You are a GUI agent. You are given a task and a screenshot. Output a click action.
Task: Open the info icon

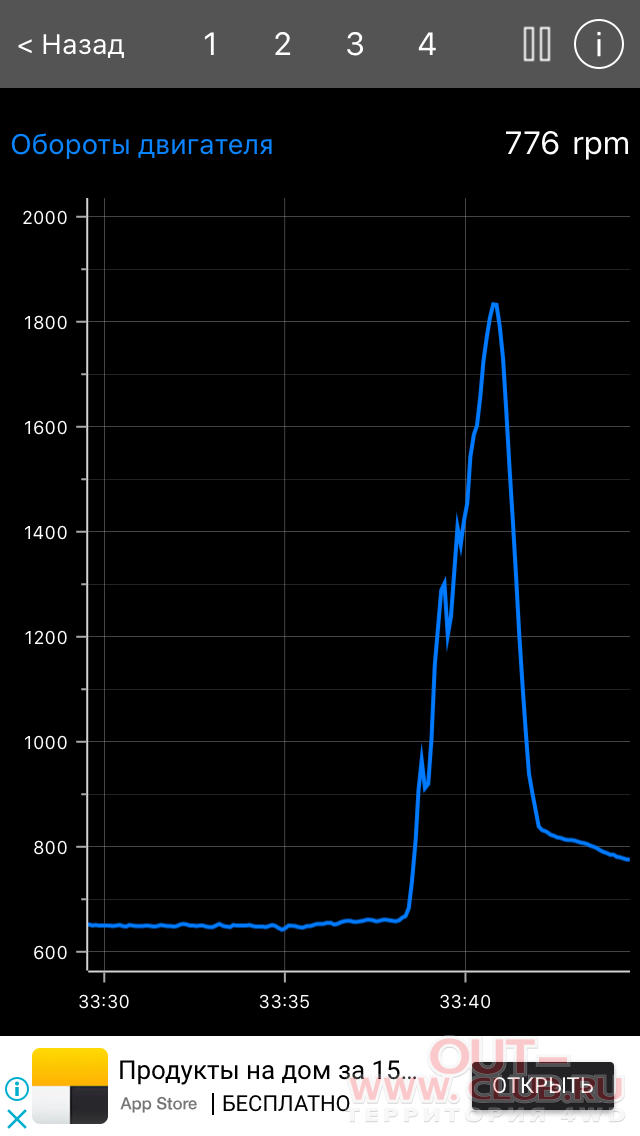click(599, 44)
